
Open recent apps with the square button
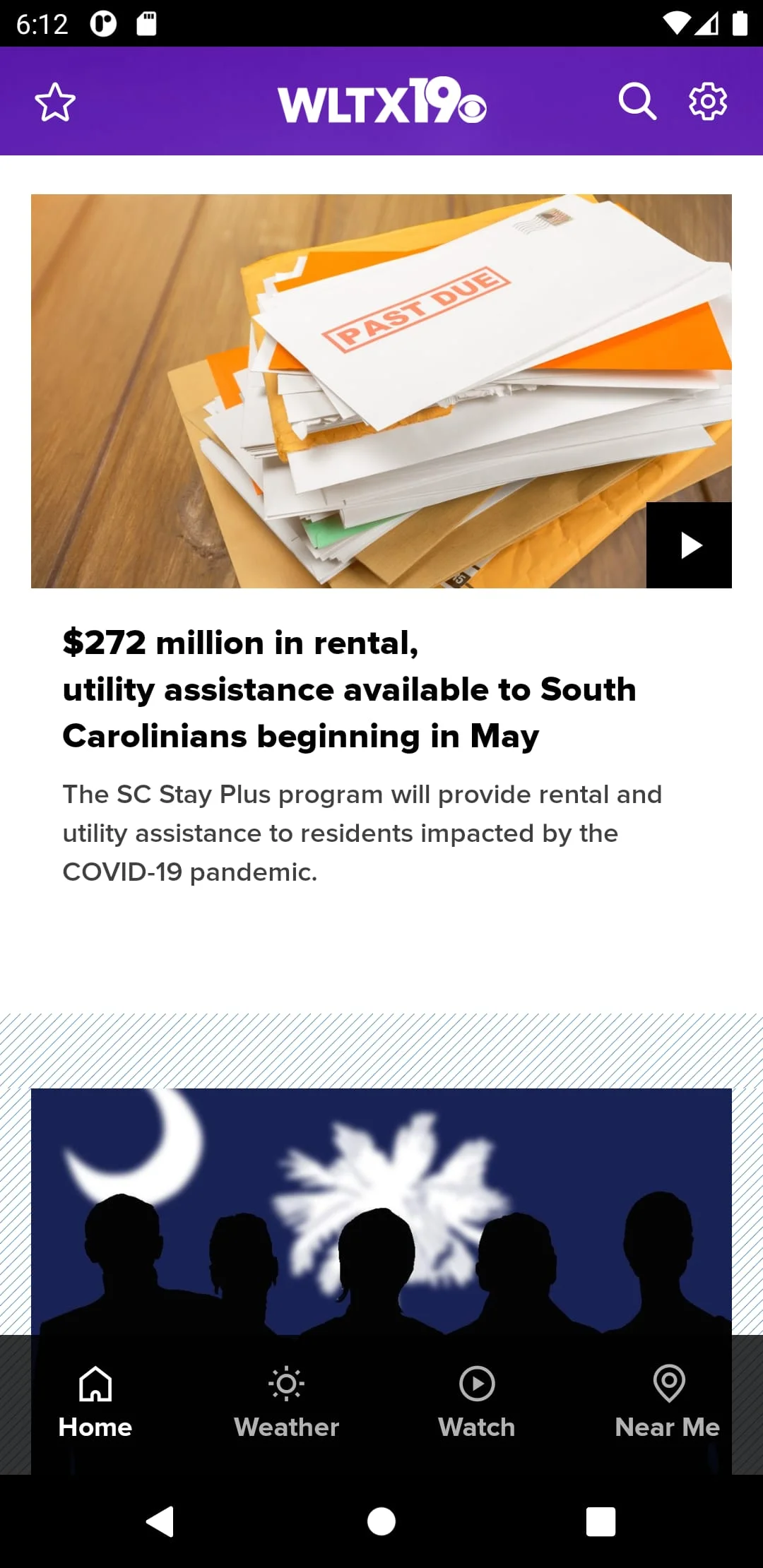tap(599, 1523)
